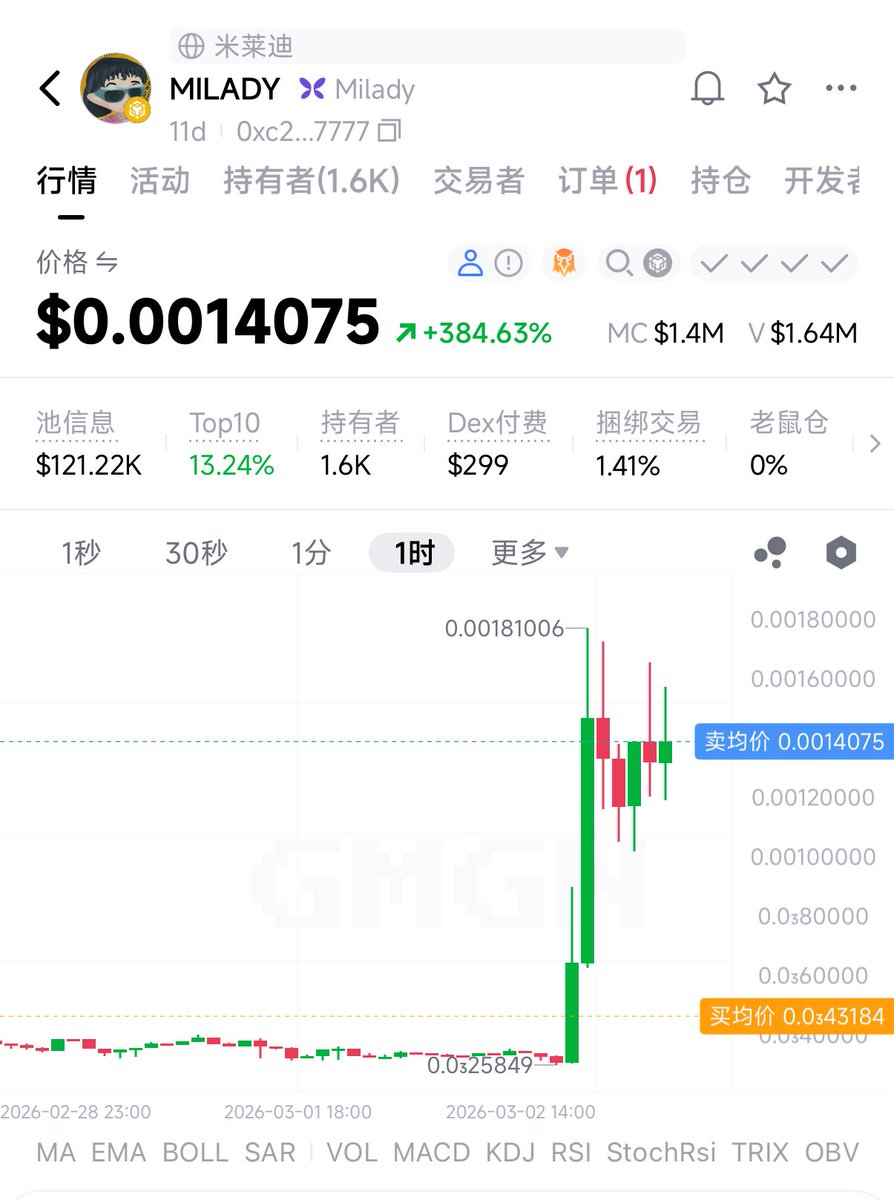Select the 1秒 chart interval
894x1200 pixels.
81,552
